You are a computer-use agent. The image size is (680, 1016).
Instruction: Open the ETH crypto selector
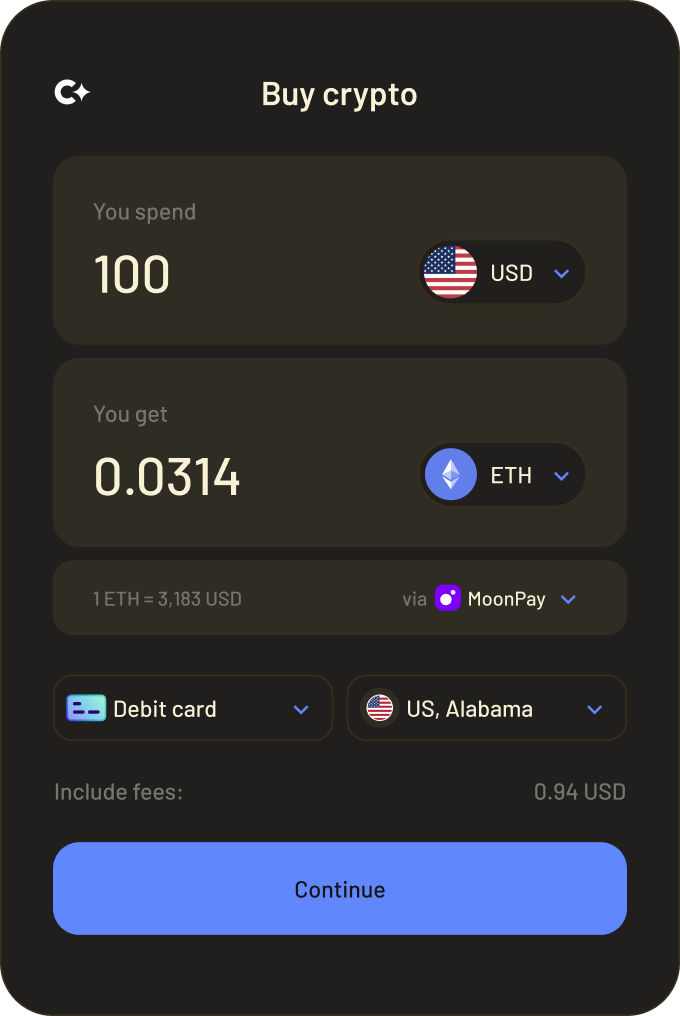point(501,475)
